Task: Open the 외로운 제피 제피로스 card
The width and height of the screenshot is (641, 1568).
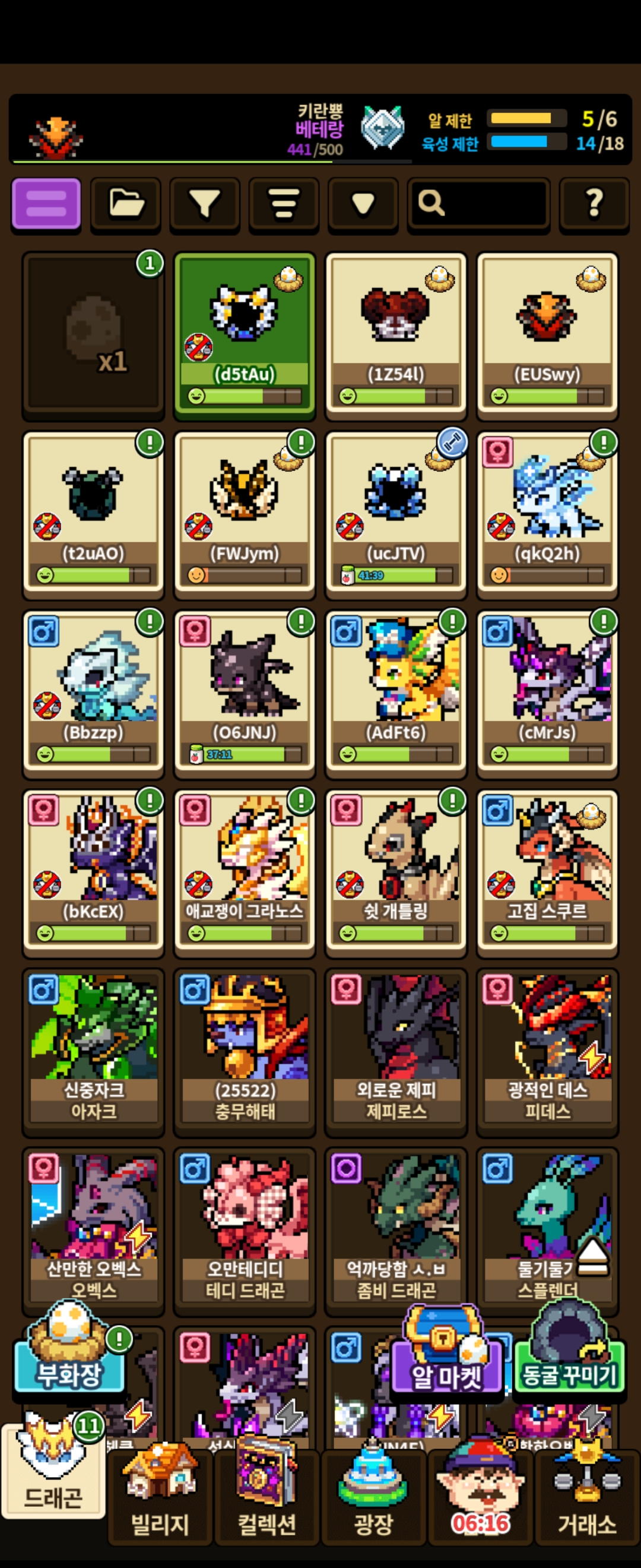Action: (396, 1051)
